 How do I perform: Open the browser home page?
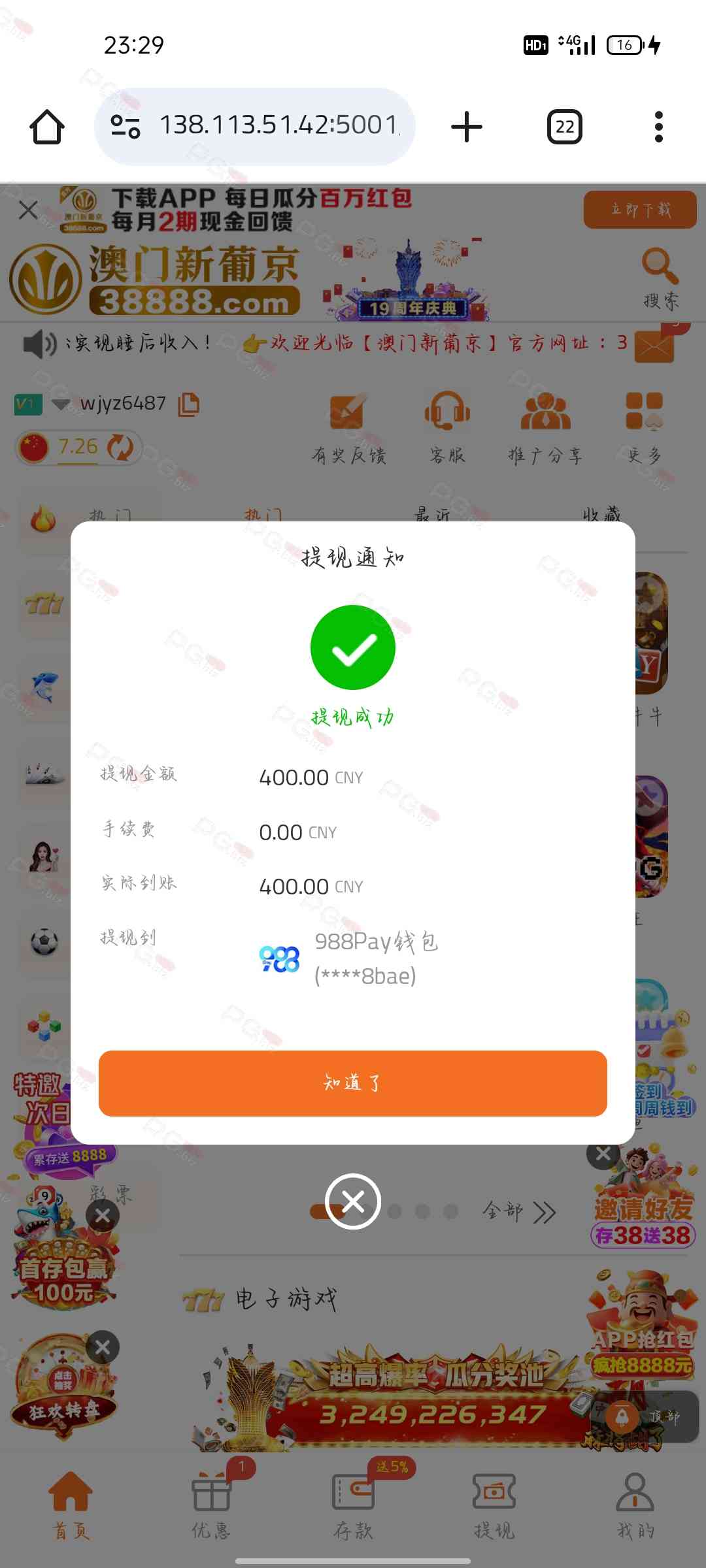[x=47, y=127]
